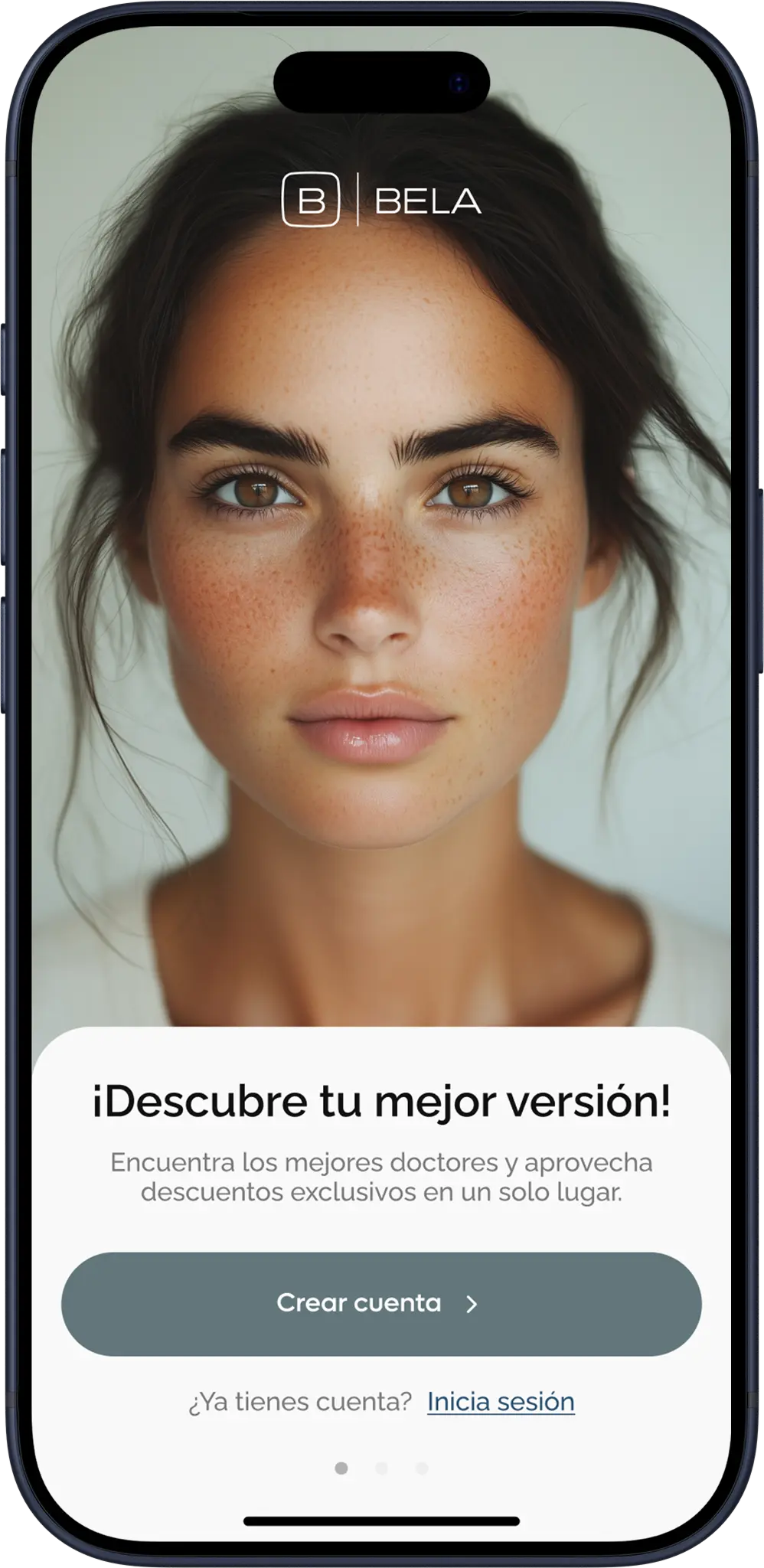Select the third onboarding dot
The height and width of the screenshot is (1568, 764).
(x=422, y=1467)
